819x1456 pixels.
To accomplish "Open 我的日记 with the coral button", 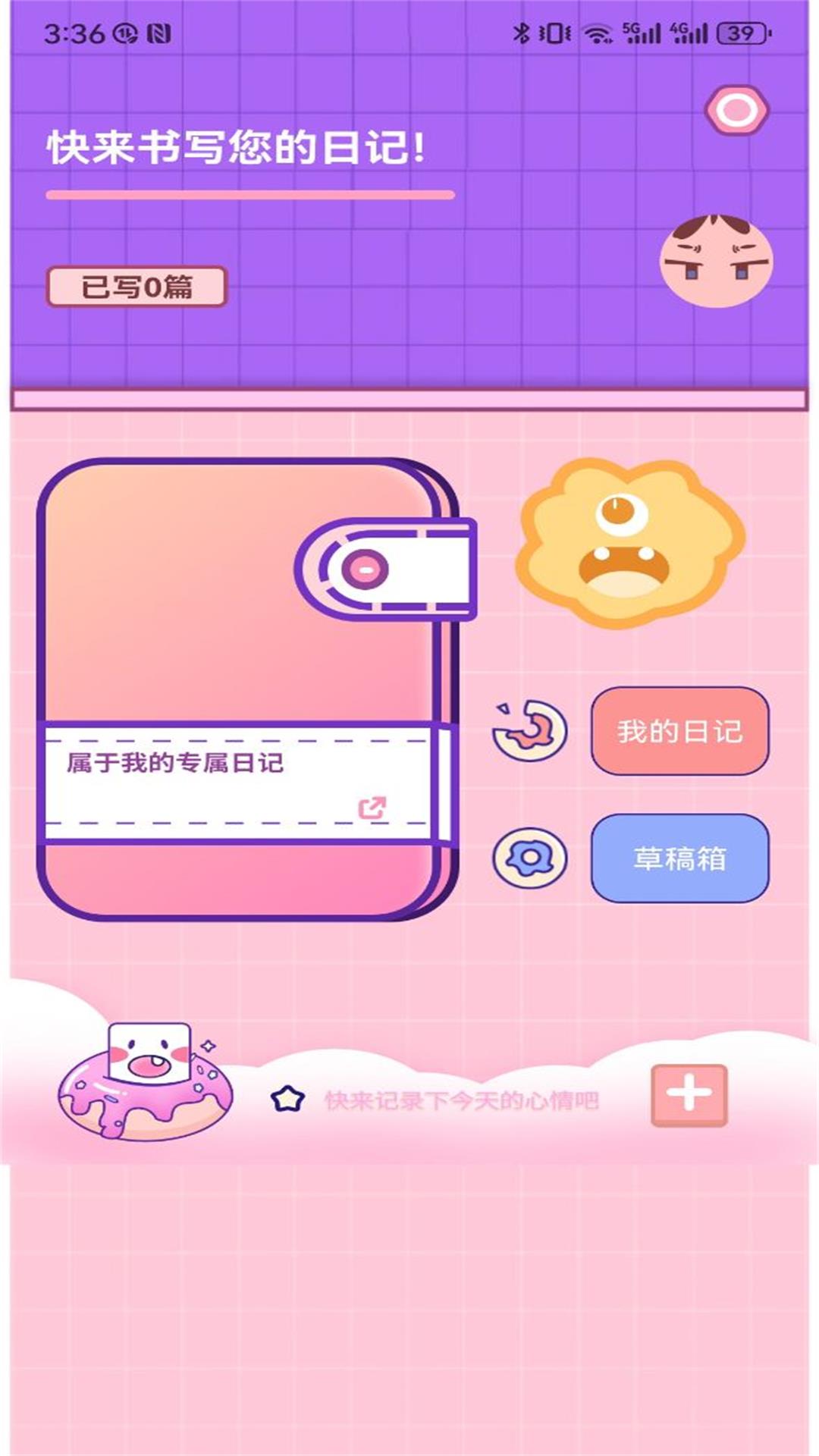I will (680, 730).
